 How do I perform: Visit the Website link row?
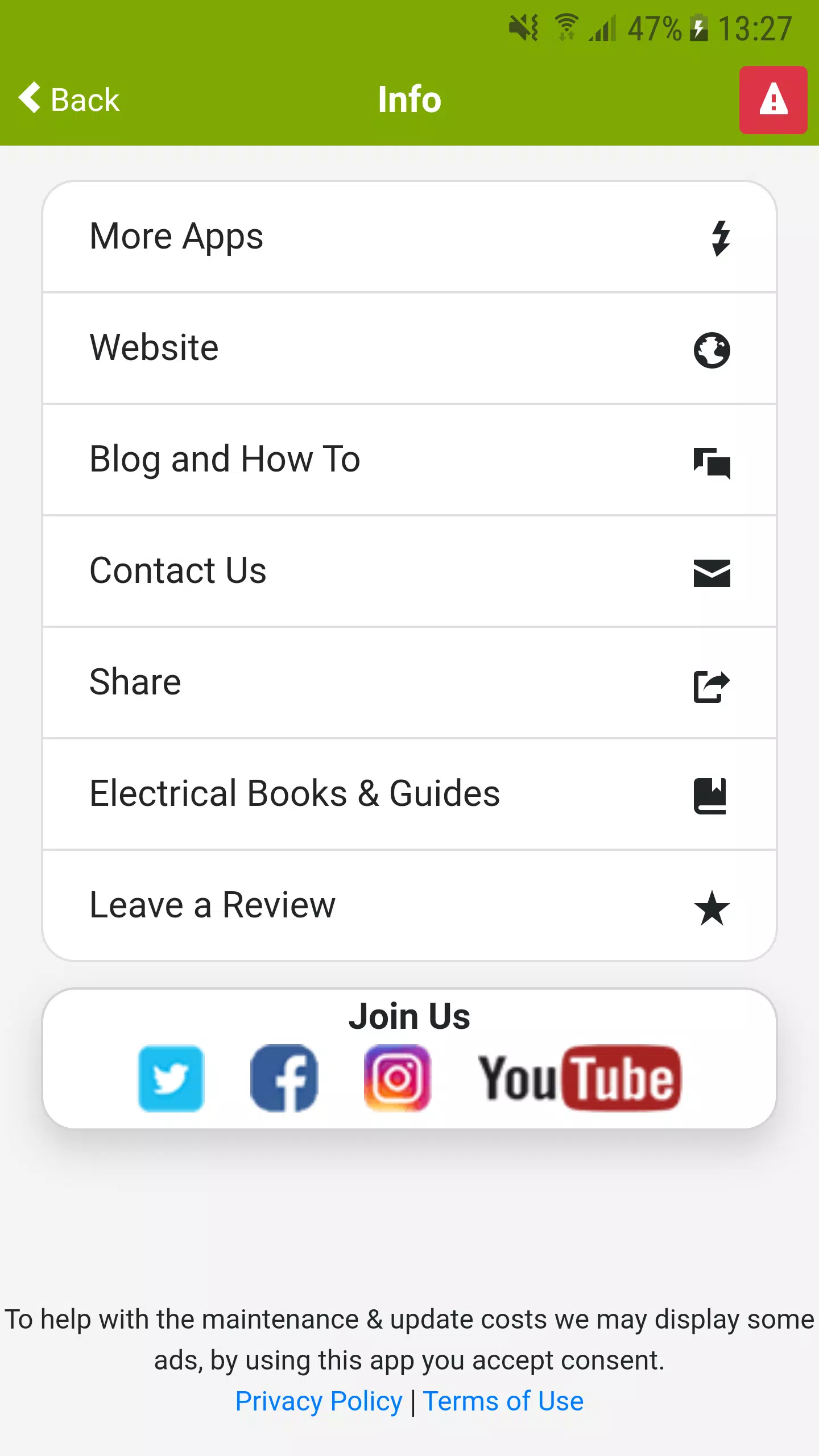pos(409,348)
